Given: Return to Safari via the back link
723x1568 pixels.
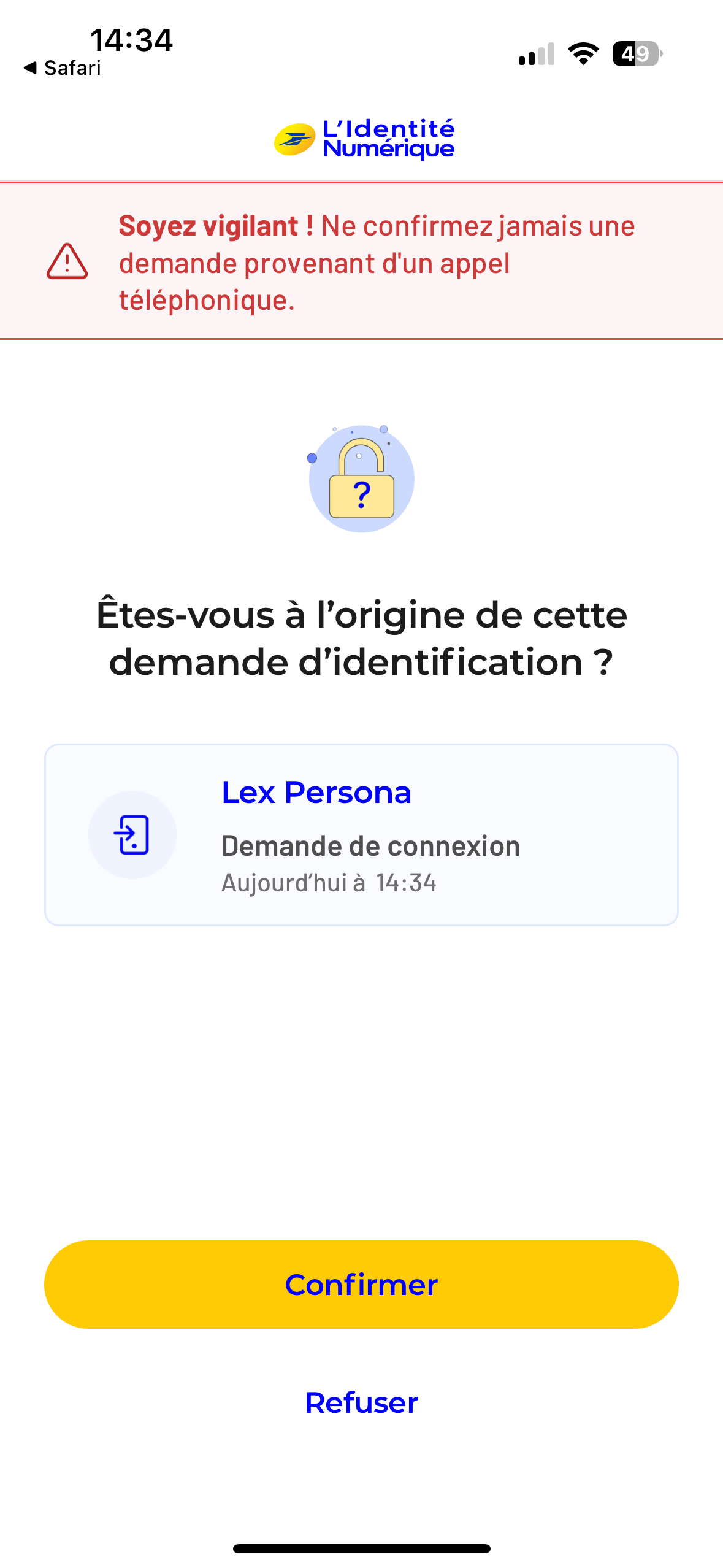Looking at the screenshot, I should [63, 68].
